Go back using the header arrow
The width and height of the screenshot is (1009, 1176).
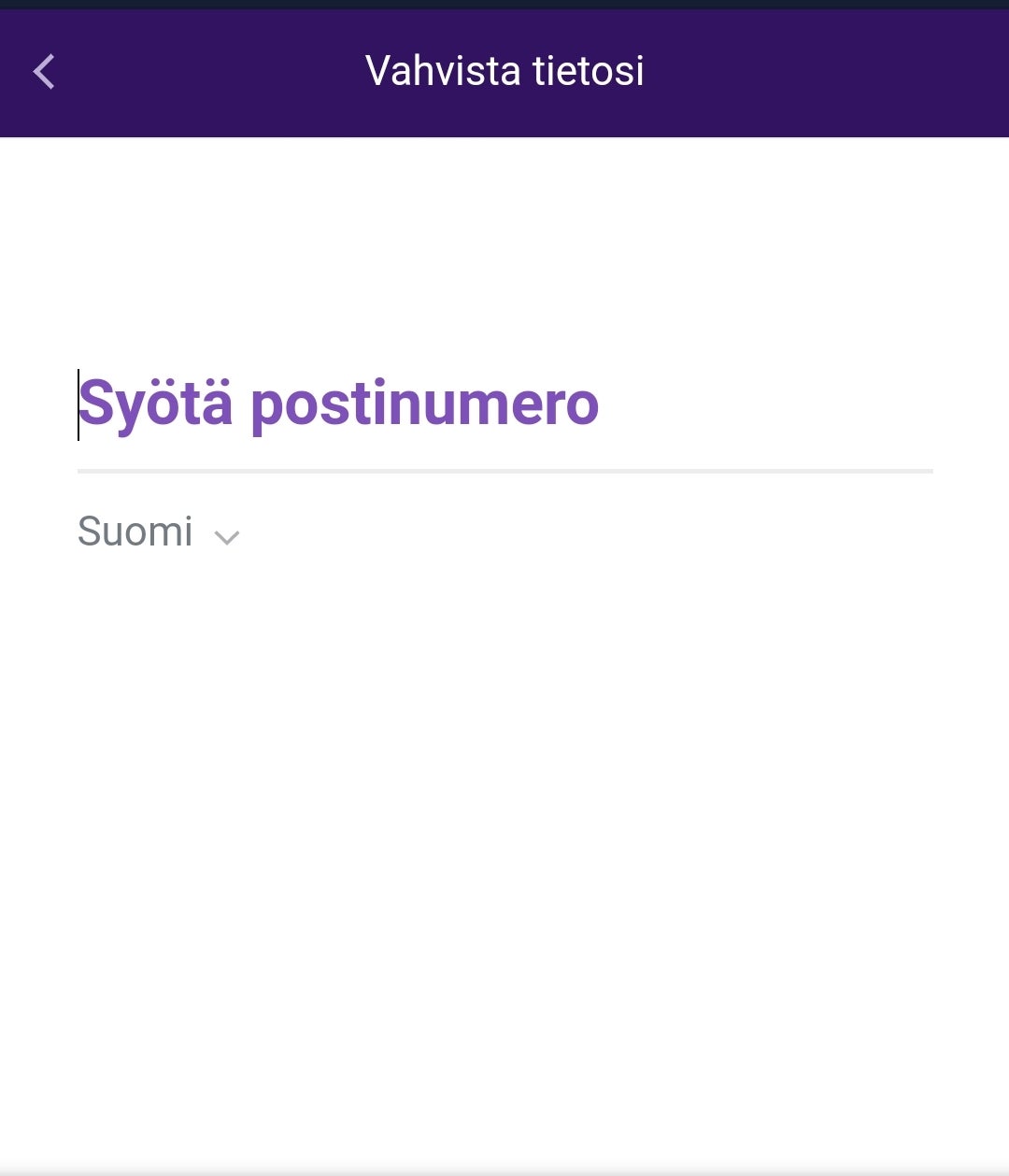click(44, 72)
